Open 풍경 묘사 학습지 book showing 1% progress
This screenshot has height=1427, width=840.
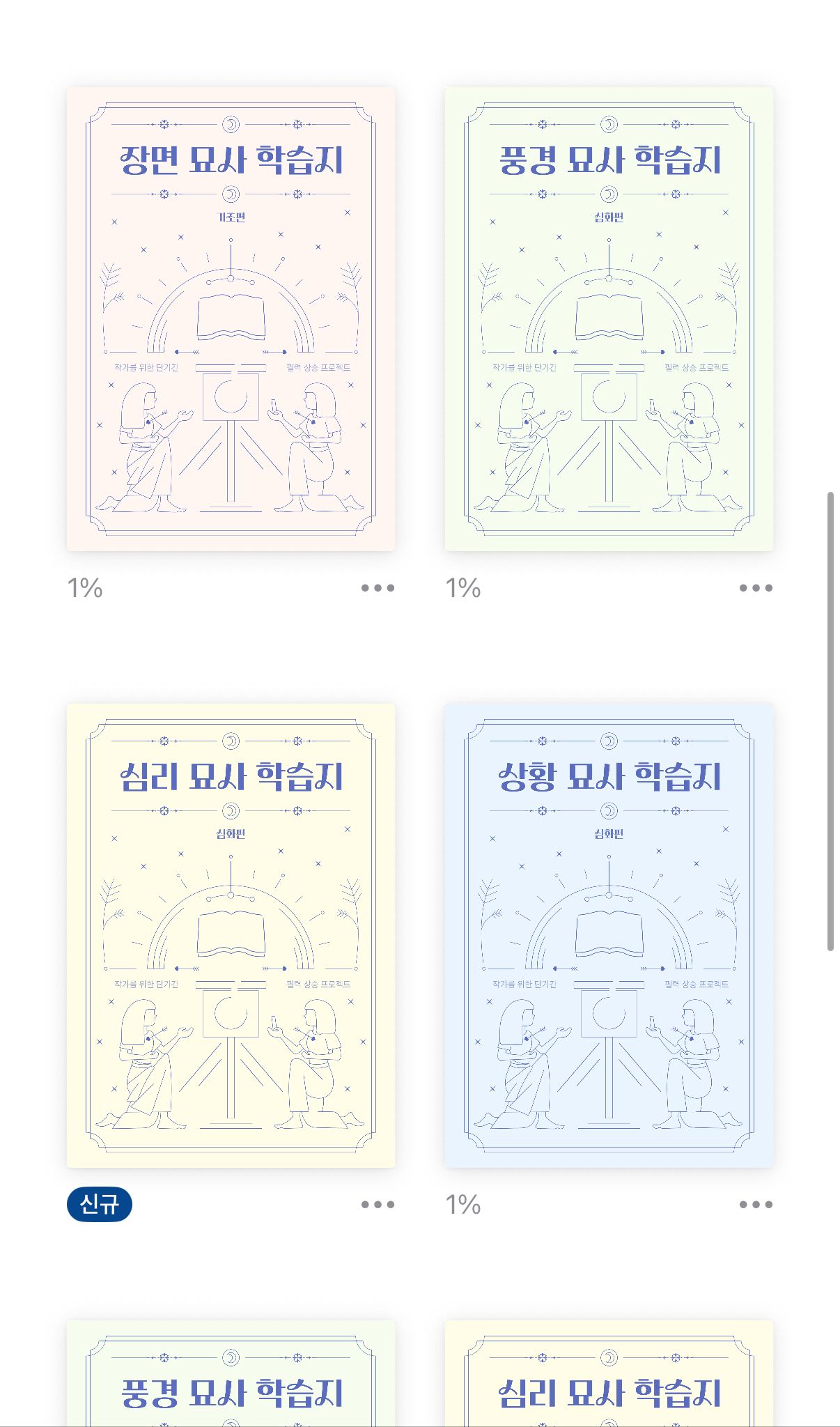609,319
